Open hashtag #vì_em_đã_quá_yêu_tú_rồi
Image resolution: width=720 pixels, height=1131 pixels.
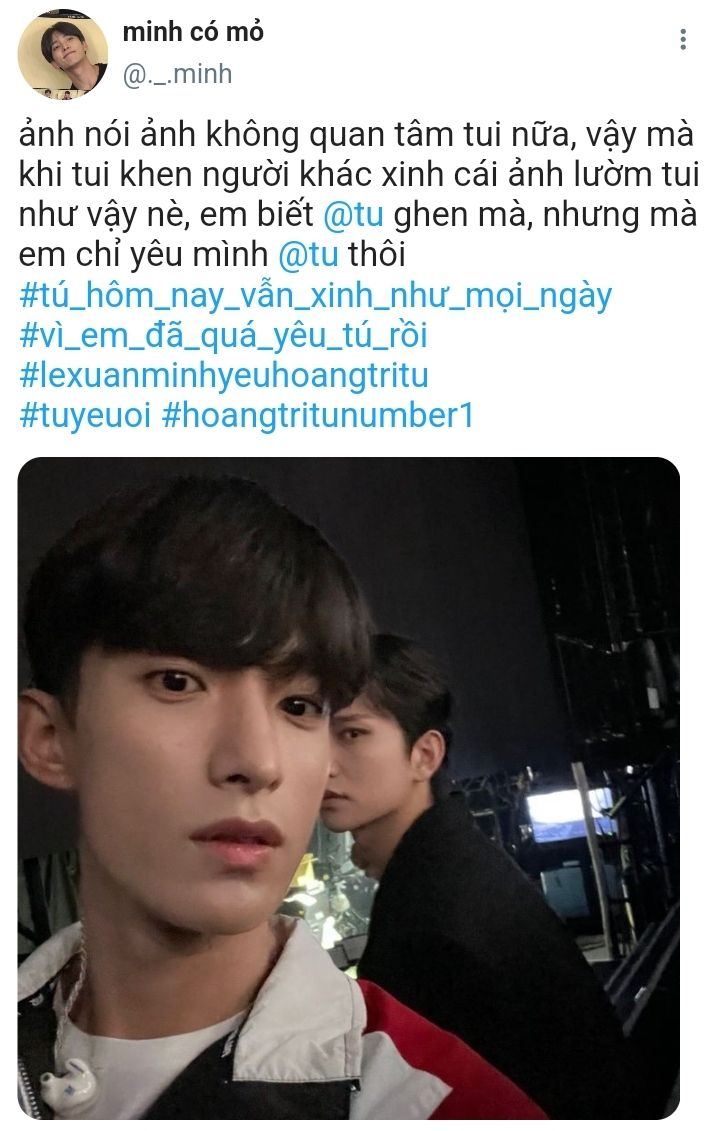[x=223, y=336]
